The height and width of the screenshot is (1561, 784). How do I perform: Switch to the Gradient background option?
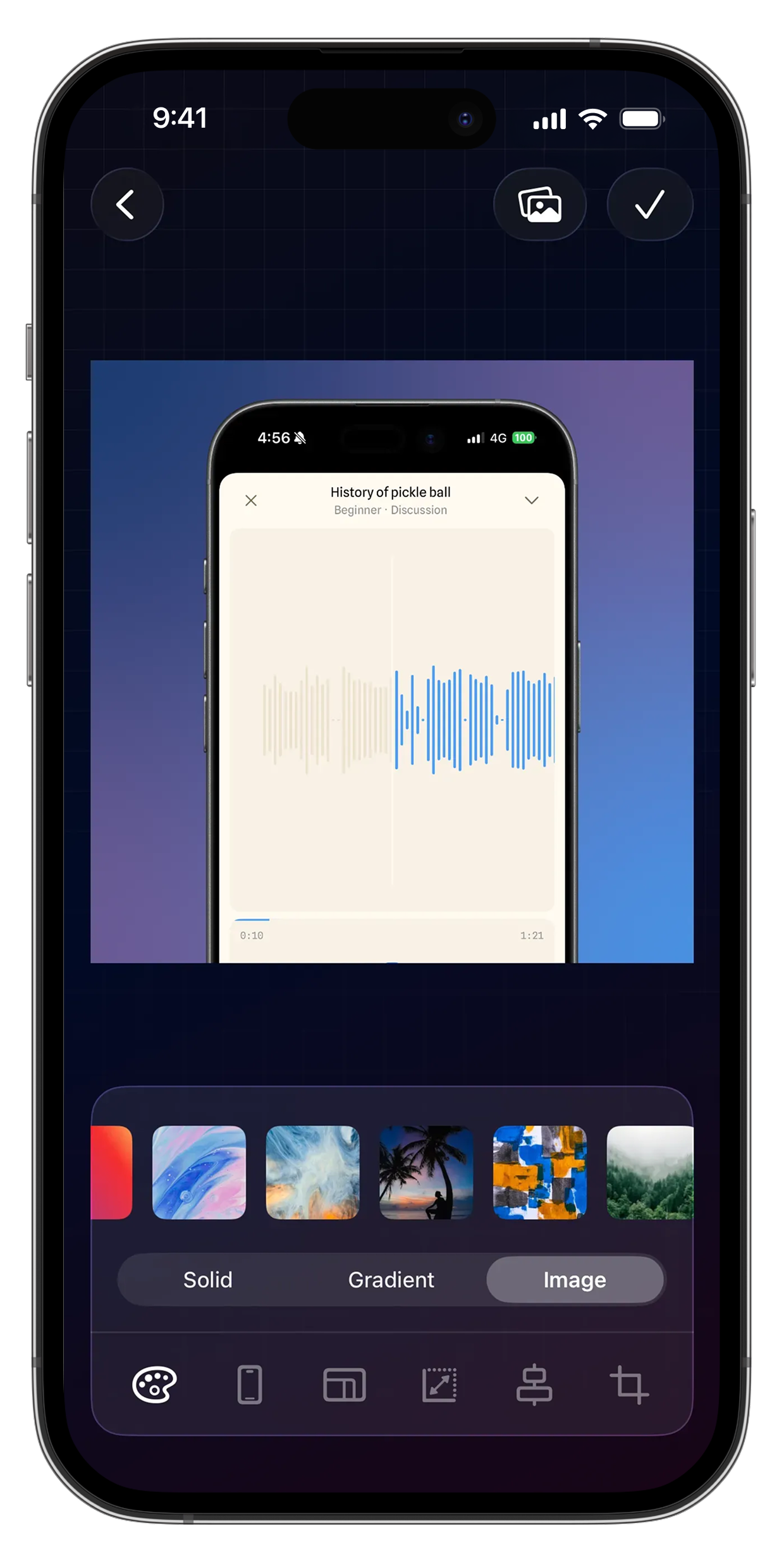(x=391, y=1280)
